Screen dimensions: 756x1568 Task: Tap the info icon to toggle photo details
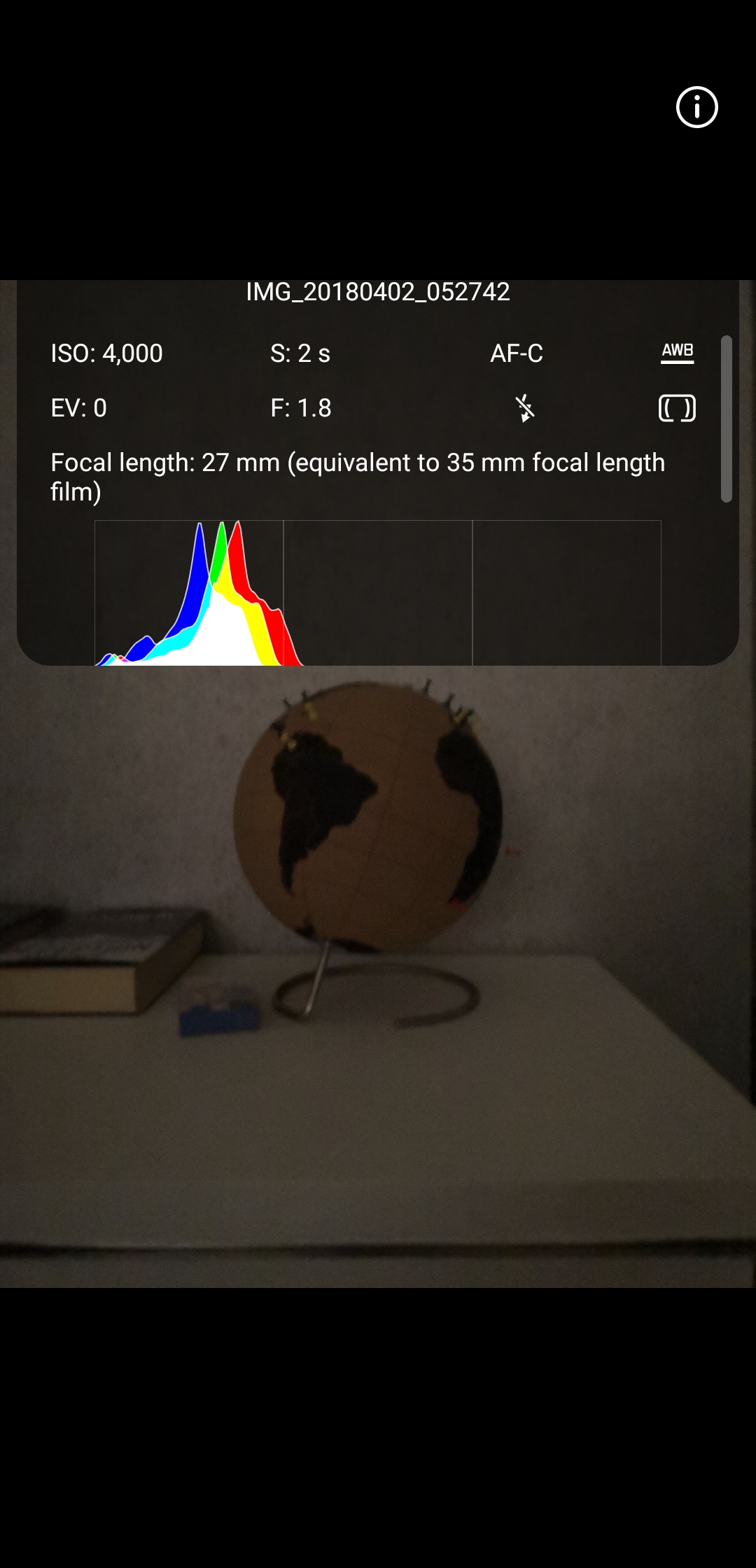pos(696,107)
